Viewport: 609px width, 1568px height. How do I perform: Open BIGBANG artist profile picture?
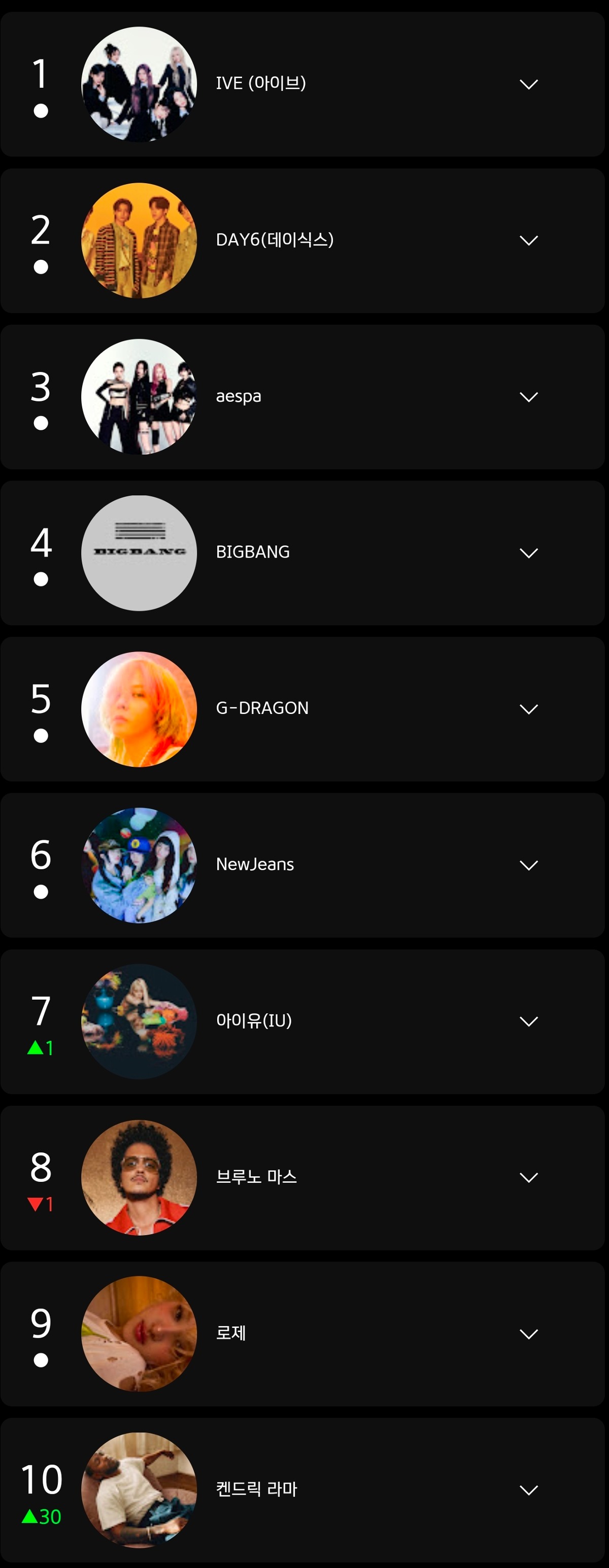pos(139,553)
